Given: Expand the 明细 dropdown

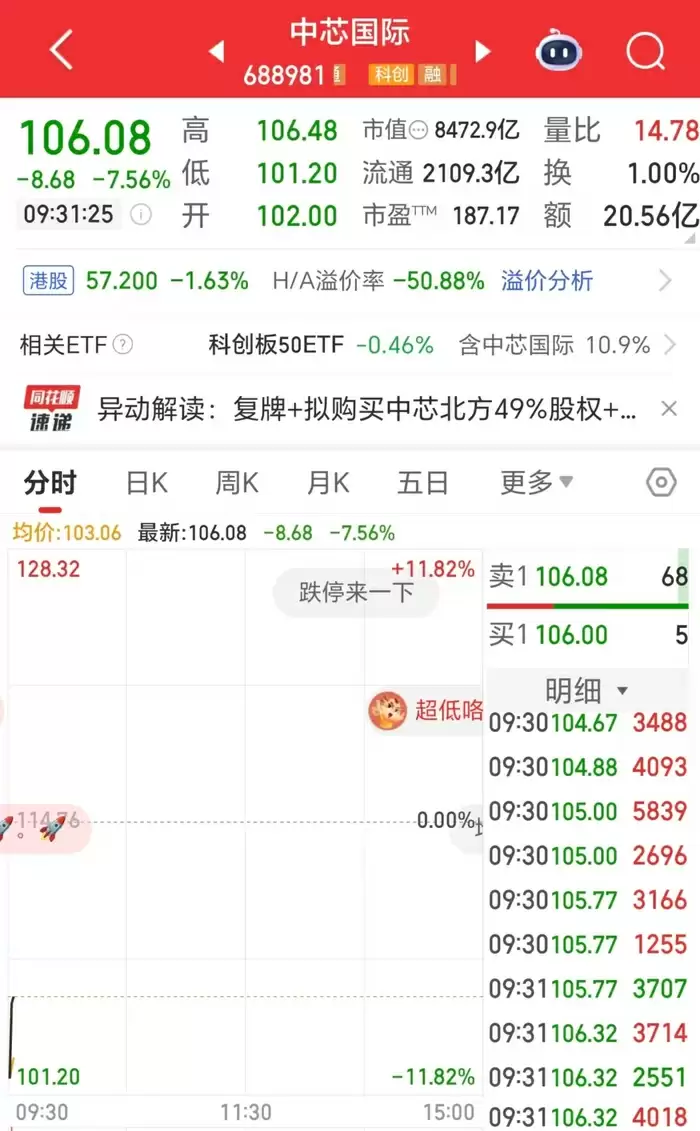Looking at the screenshot, I should point(586,690).
